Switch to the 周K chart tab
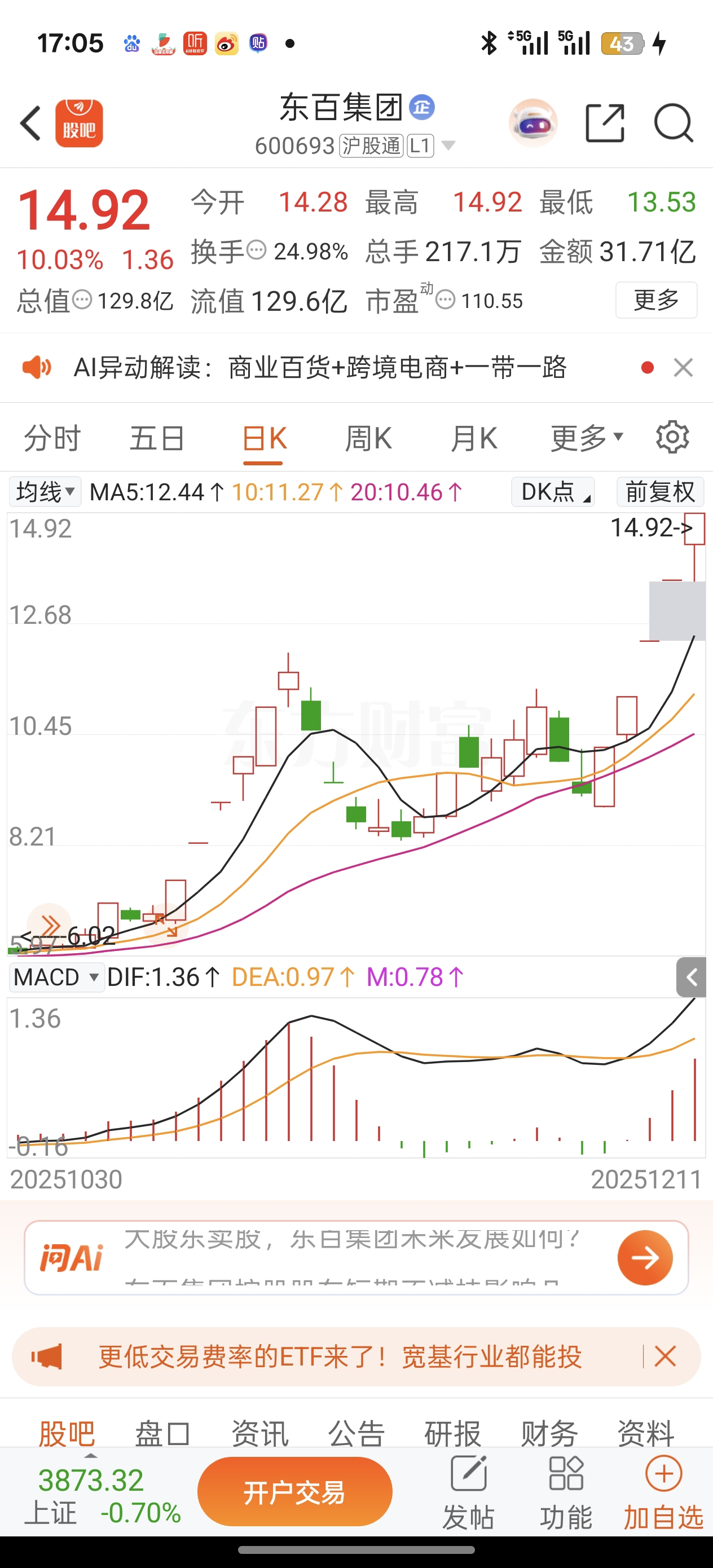This screenshot has height=1568, width=713. point(368,438)
